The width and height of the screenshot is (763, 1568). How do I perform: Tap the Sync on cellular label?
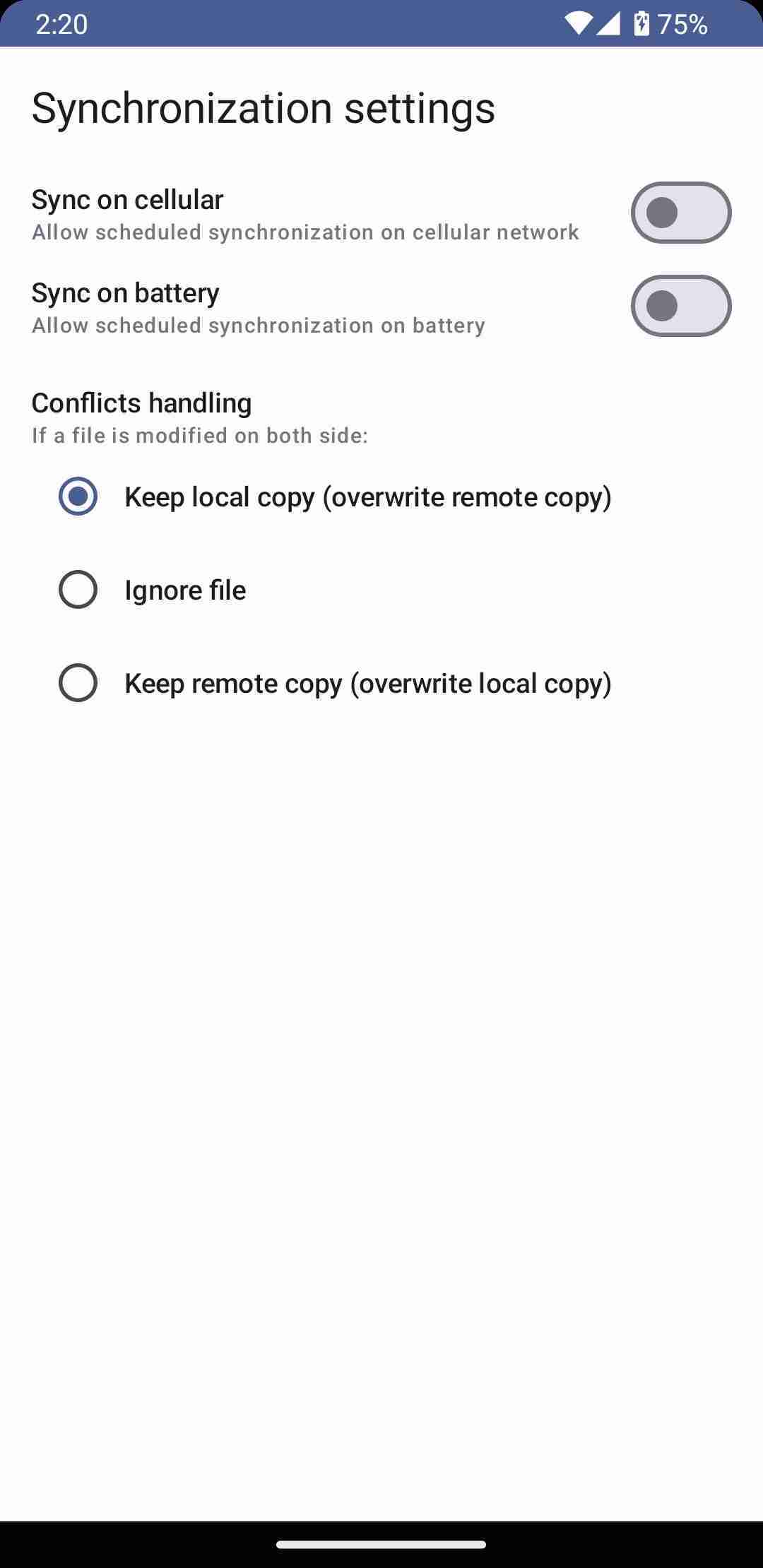[x=127, y=198]
